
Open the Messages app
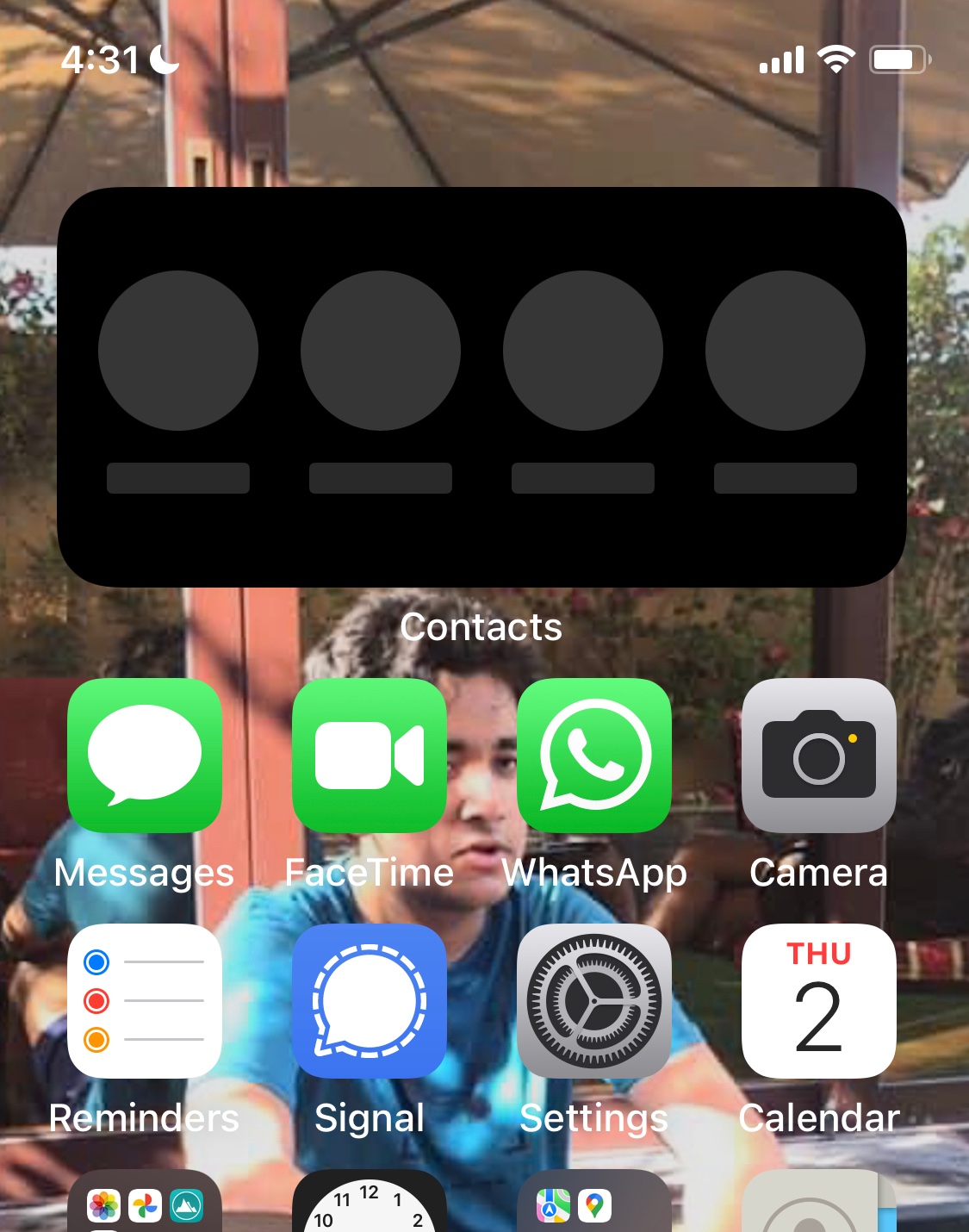click(x=145, y=756)
